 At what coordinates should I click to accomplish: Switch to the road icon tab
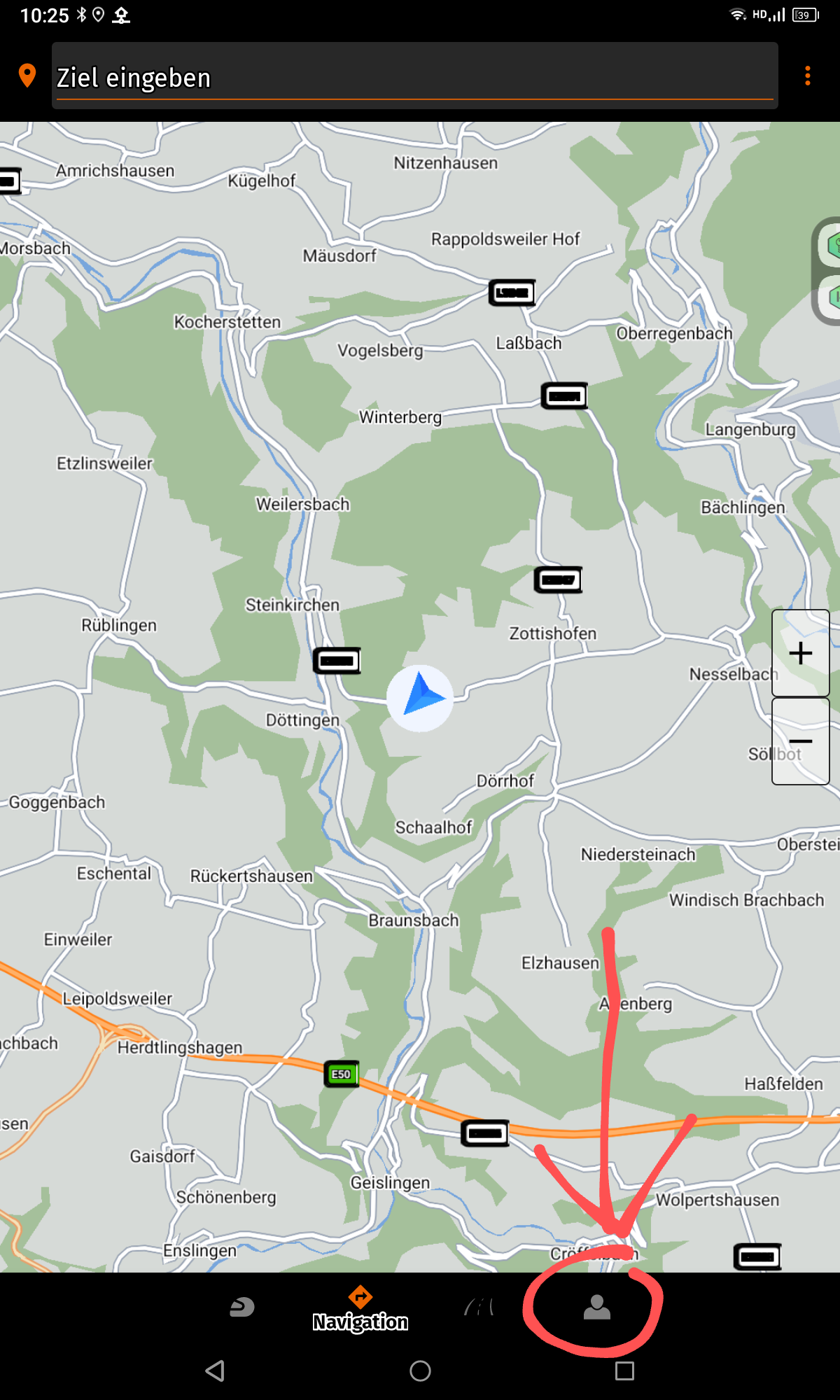(x=479, y=1307)
